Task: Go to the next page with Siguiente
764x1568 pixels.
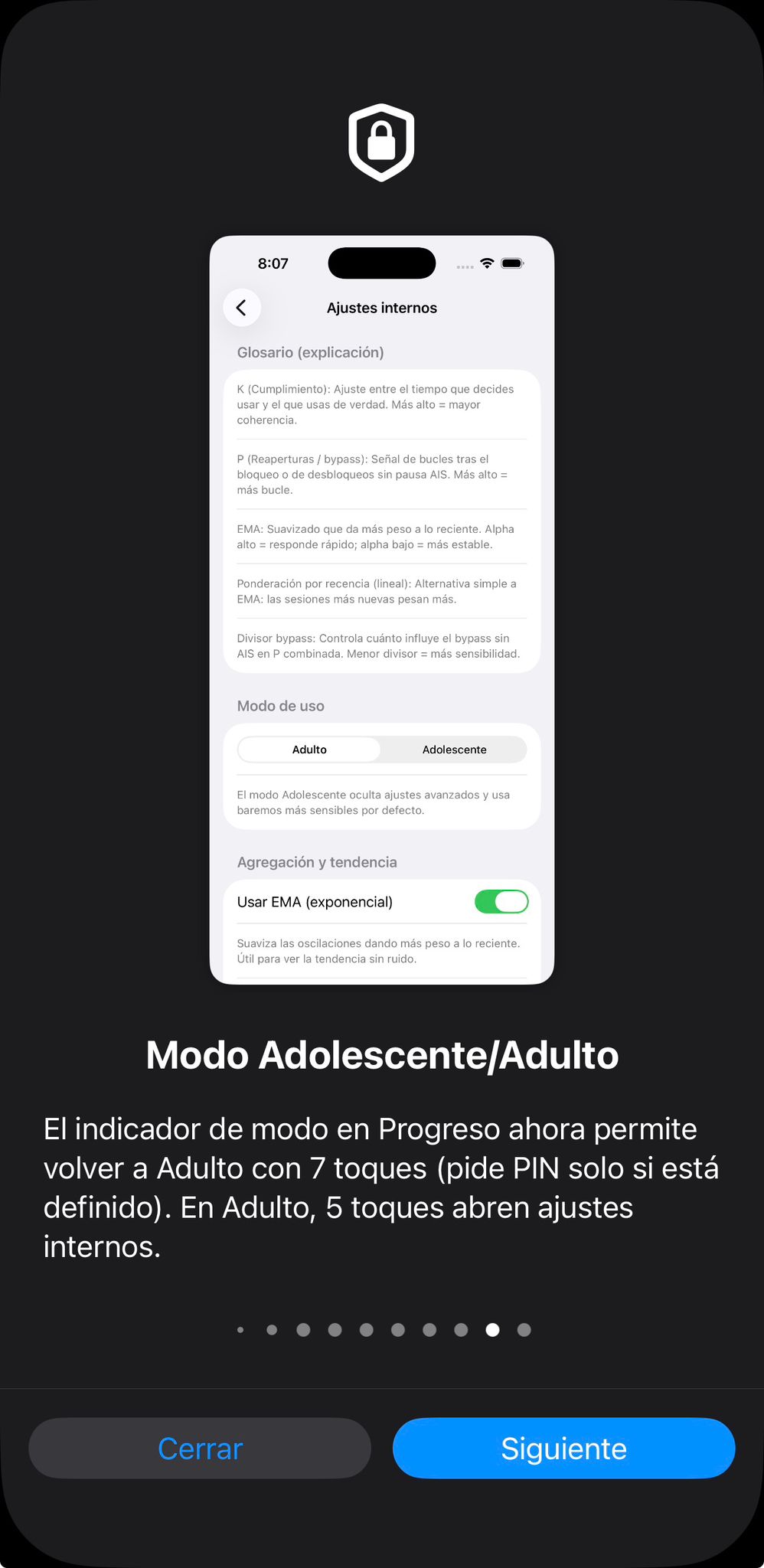Action: pyautogui.click(x=563, y=1448)
